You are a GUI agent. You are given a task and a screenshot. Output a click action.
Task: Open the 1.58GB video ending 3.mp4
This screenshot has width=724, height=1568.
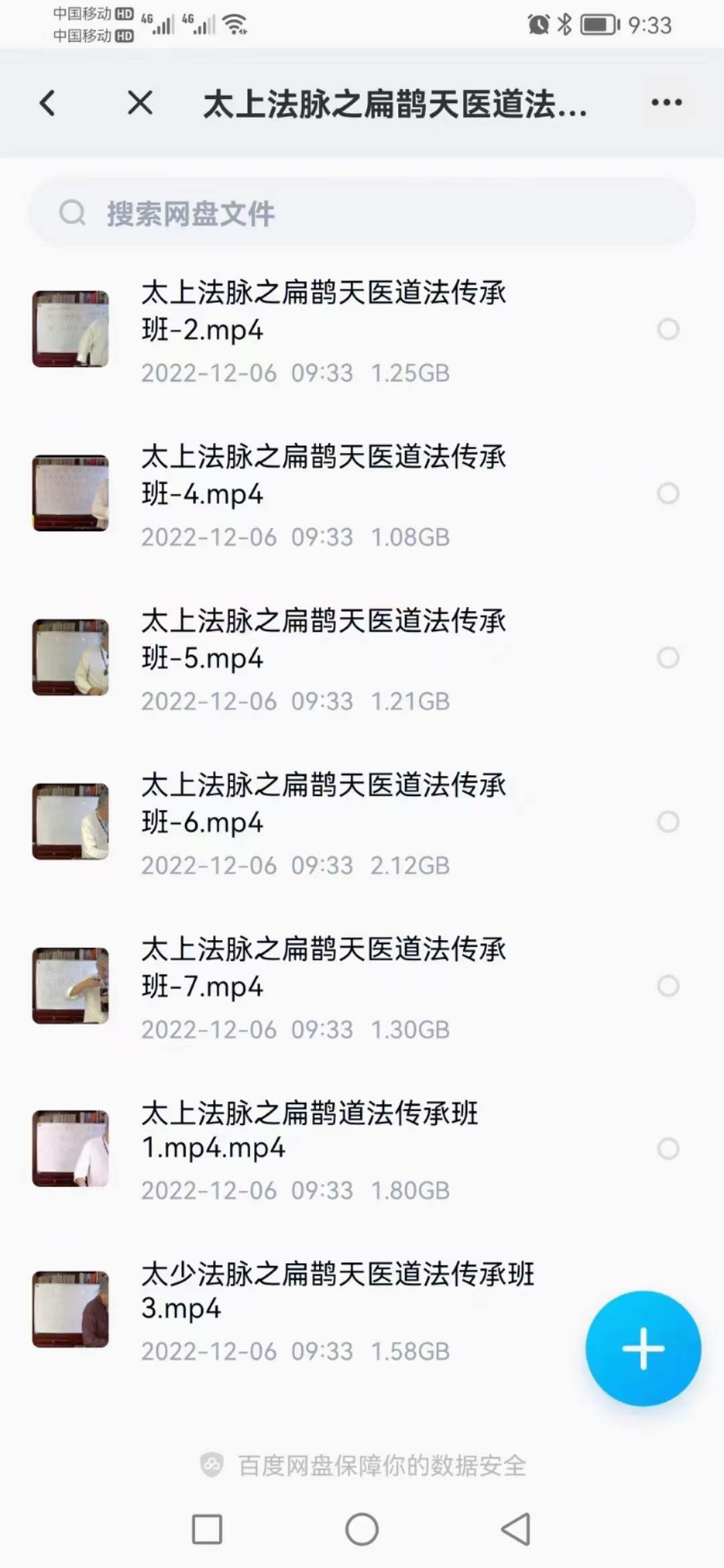(x=322, y=1310)
